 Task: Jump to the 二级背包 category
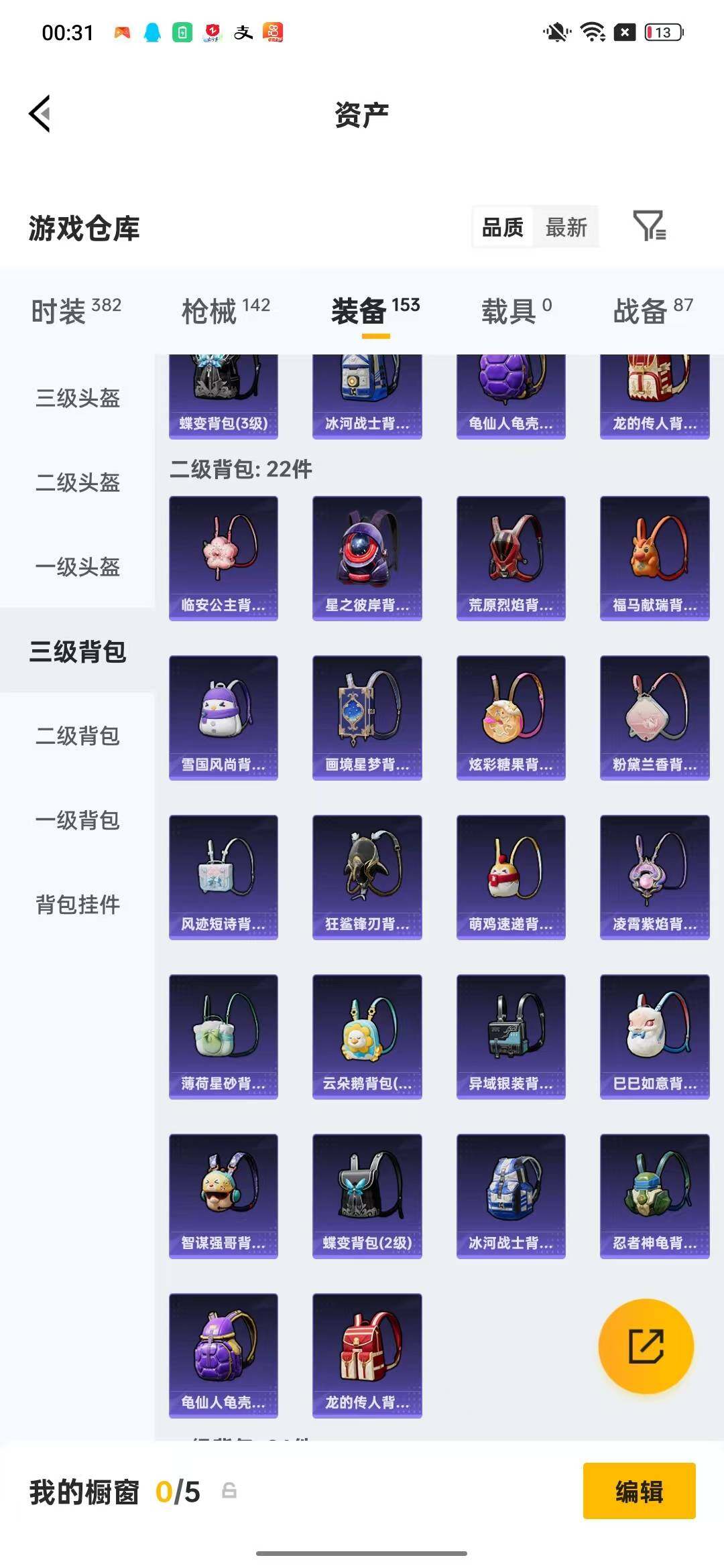coord(78,736)
